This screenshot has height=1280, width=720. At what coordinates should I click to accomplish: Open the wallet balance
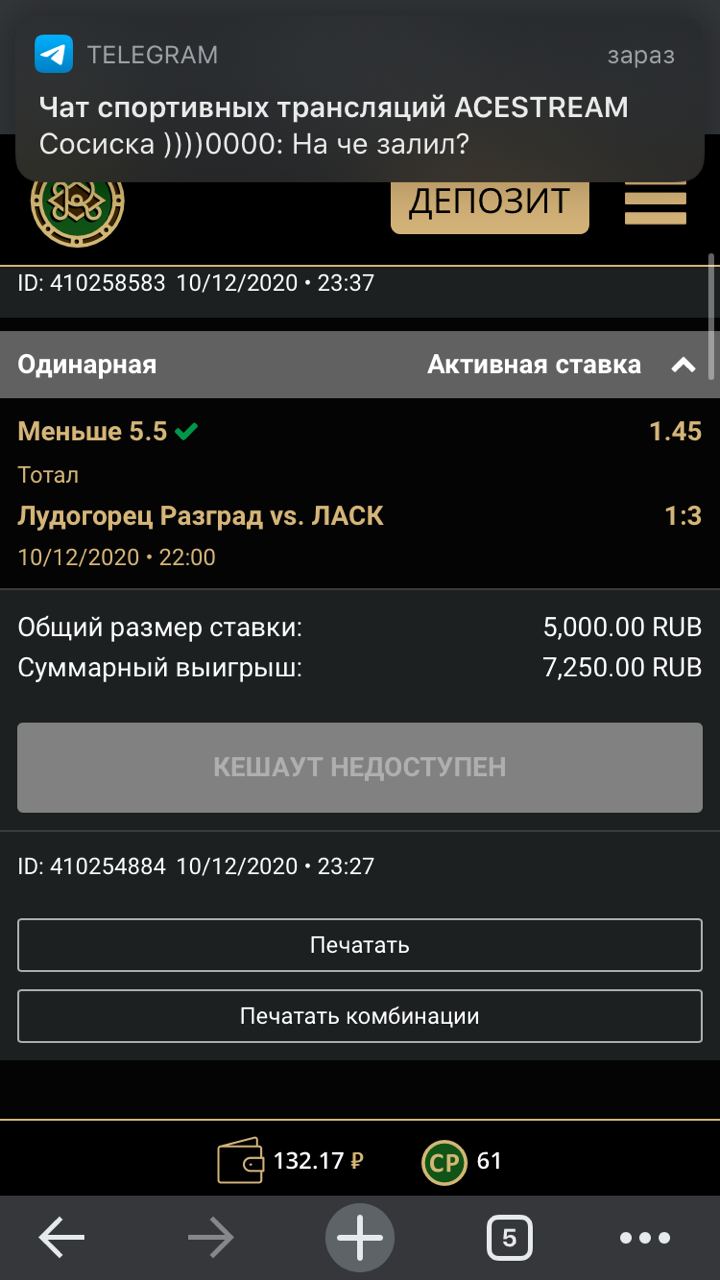point(290,1161)
